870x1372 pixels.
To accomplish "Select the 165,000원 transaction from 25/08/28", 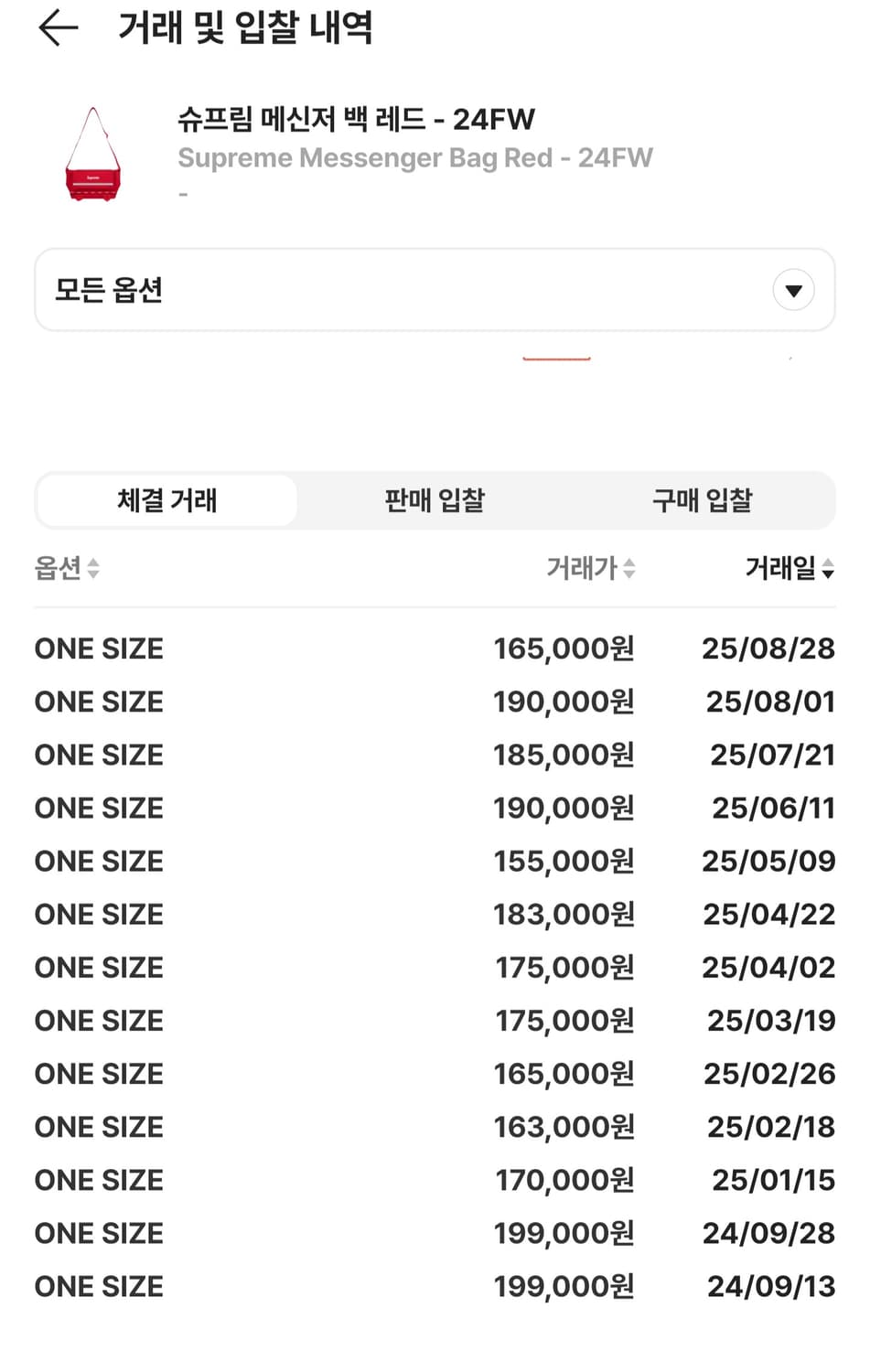I will [434, 648].
